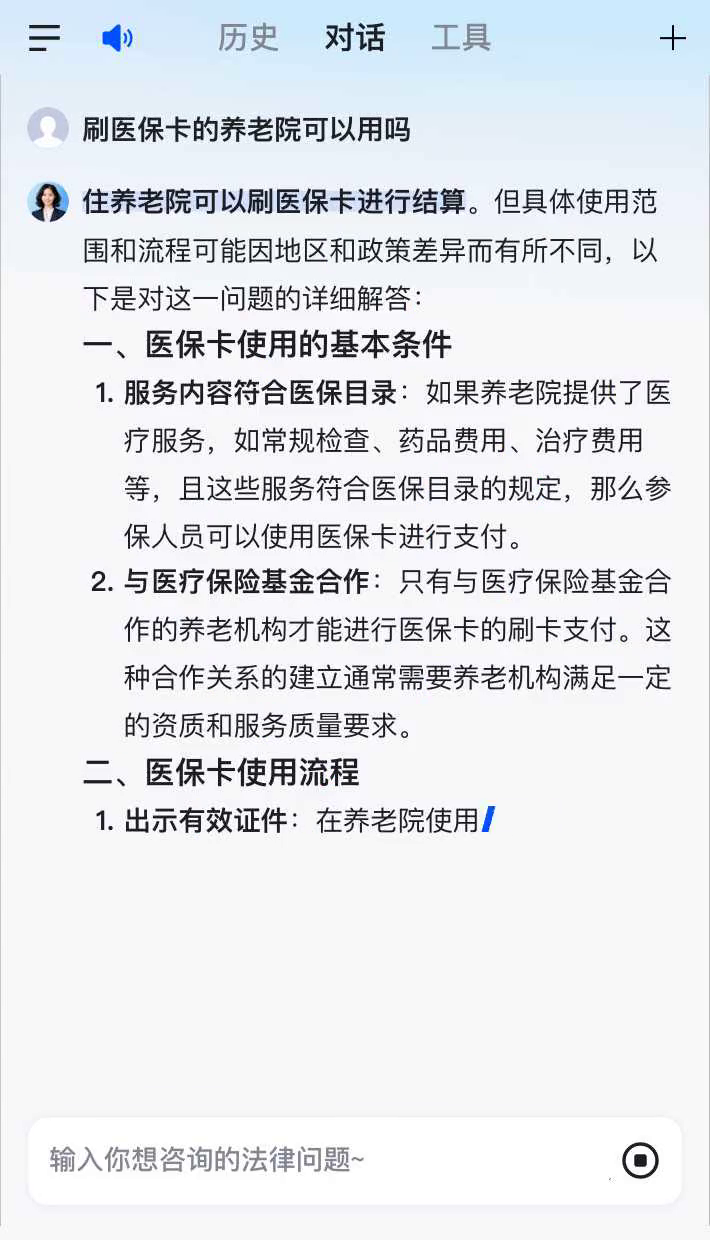Viewport: 710px width, 1240px height.
Task: Open the 工具 tab
Action: tap(461, 39)
